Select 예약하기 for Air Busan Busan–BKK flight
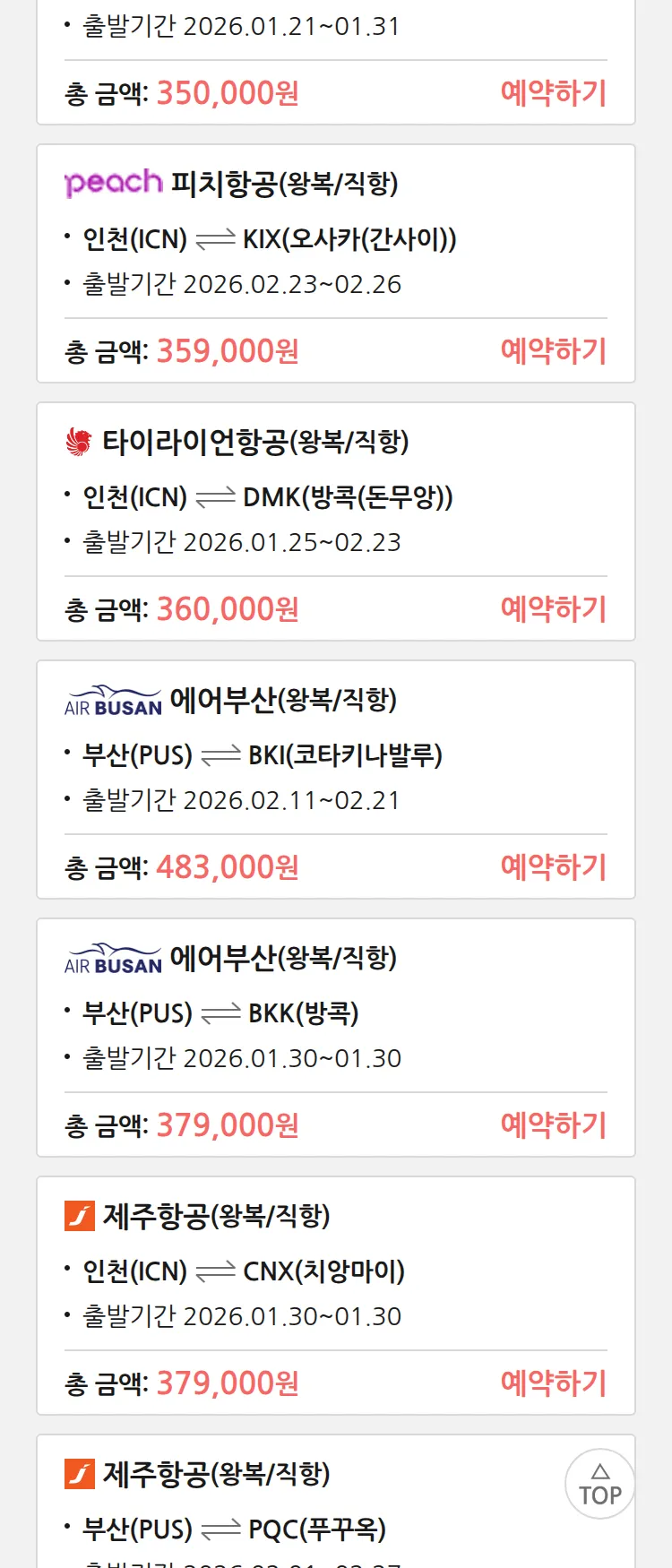The image size is (672, 1568). [553, 1125]
